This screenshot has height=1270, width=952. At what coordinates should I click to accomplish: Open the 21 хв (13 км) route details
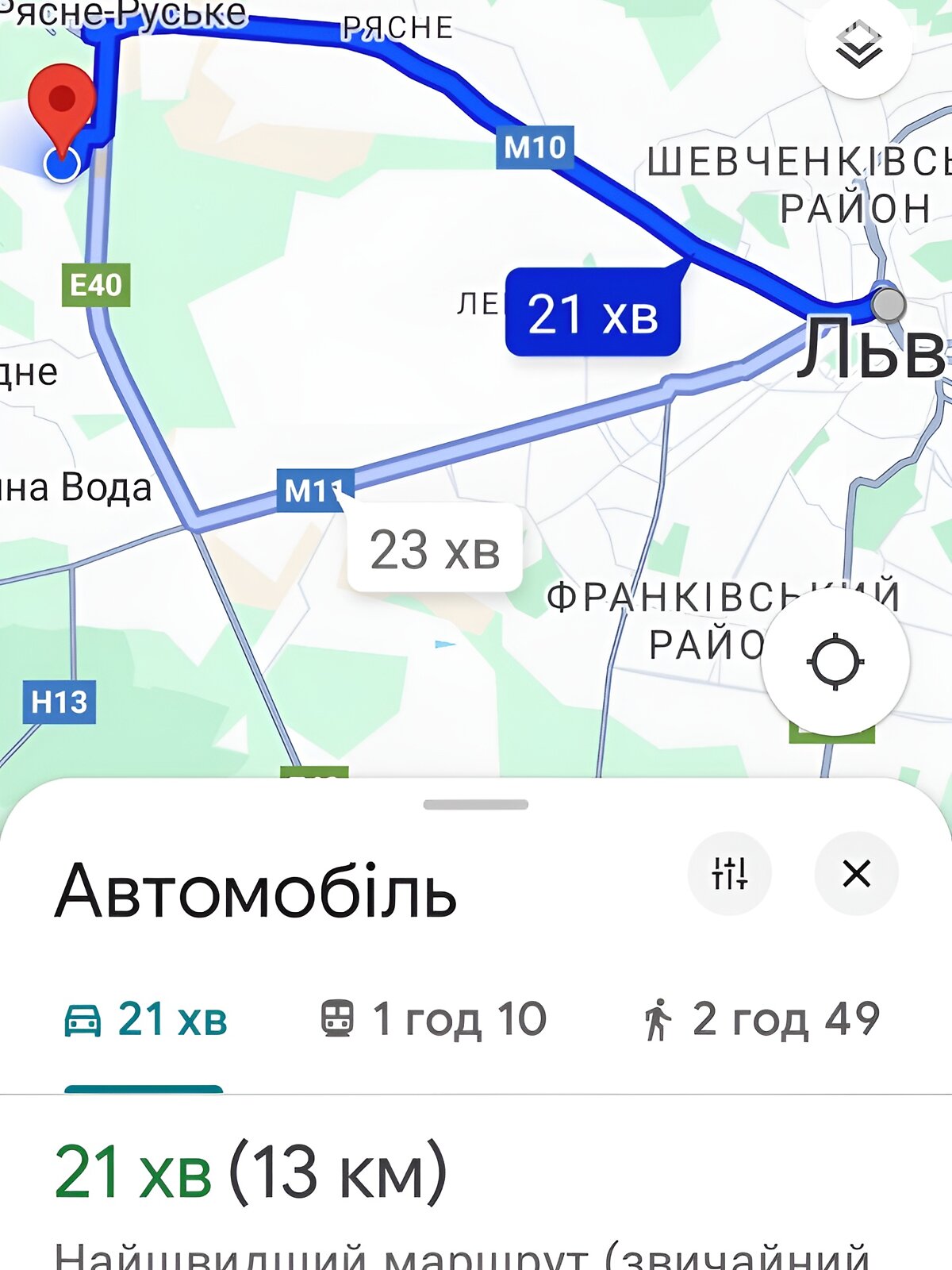pos(251,1172)
